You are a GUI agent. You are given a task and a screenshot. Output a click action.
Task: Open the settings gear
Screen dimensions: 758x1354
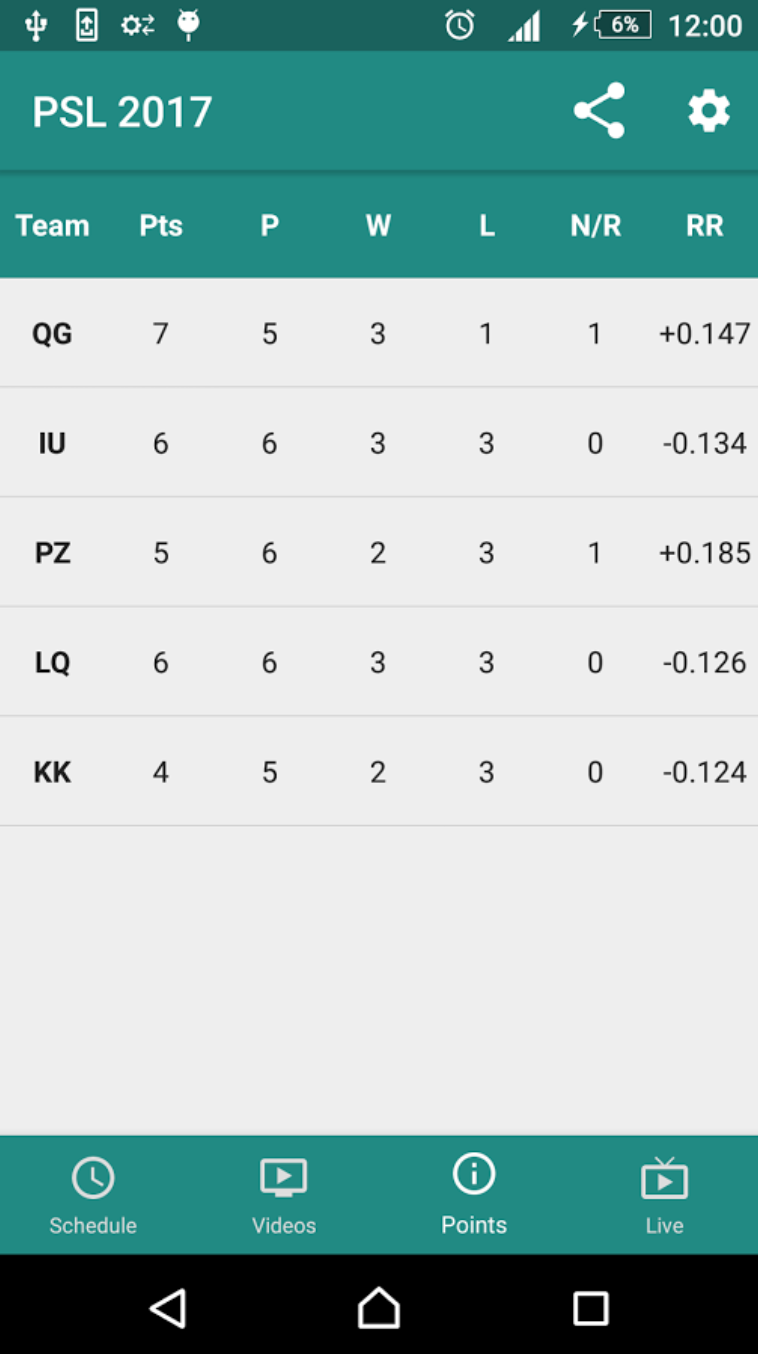[709, 111]
